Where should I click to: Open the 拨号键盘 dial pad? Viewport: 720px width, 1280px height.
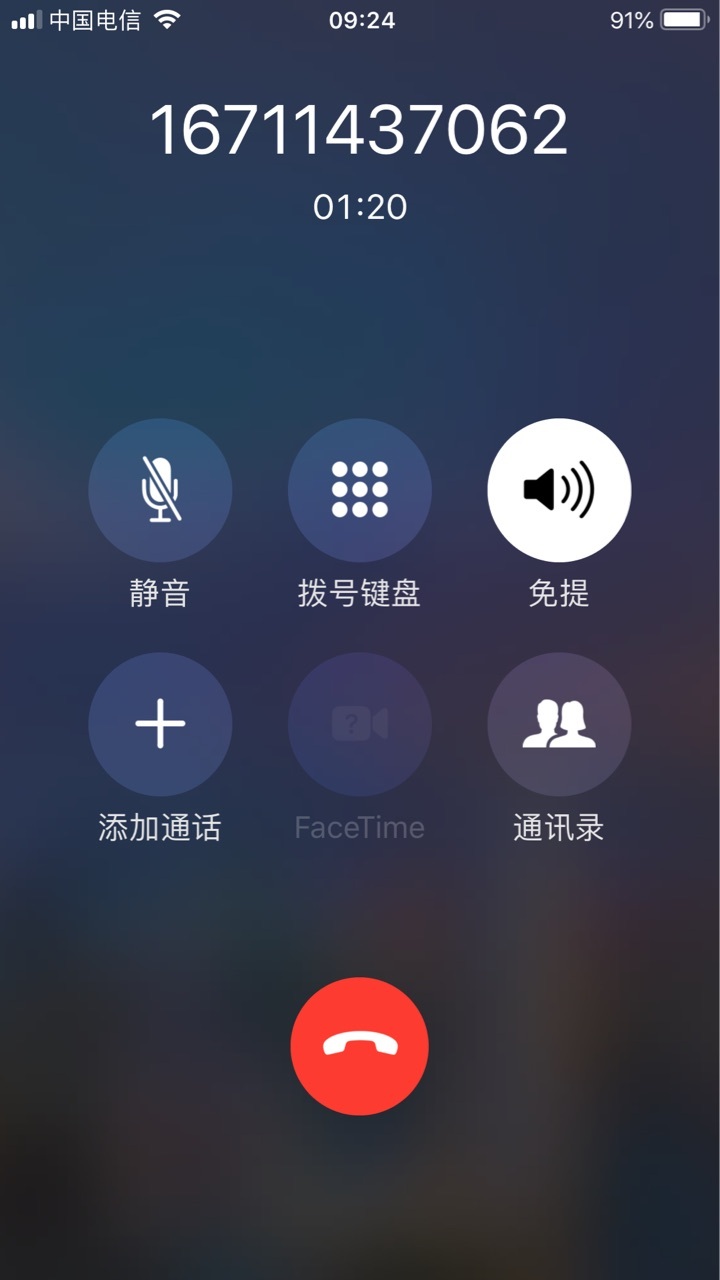tap(360, 490)
